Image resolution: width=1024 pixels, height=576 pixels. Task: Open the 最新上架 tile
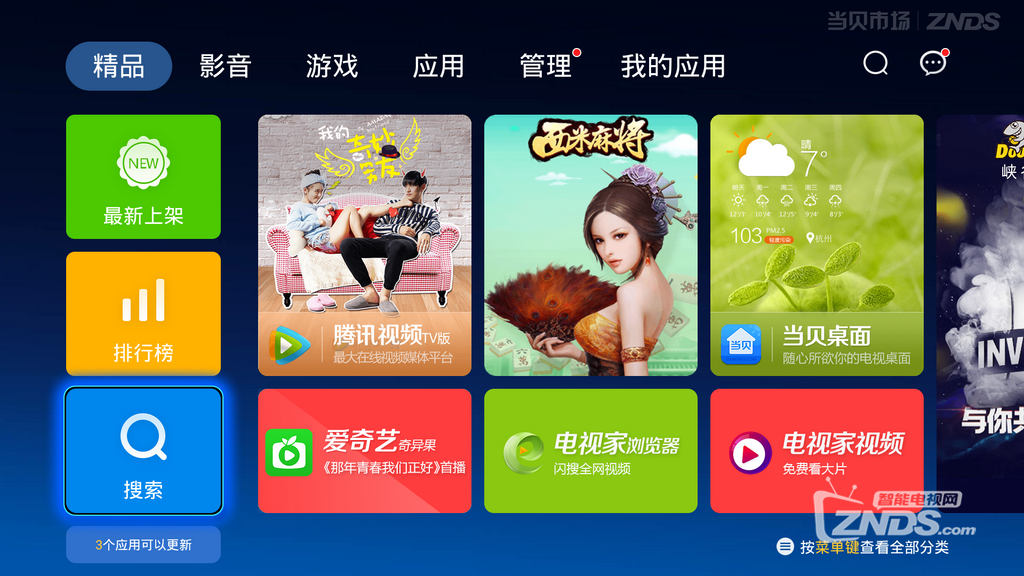(x=143, y=177)
